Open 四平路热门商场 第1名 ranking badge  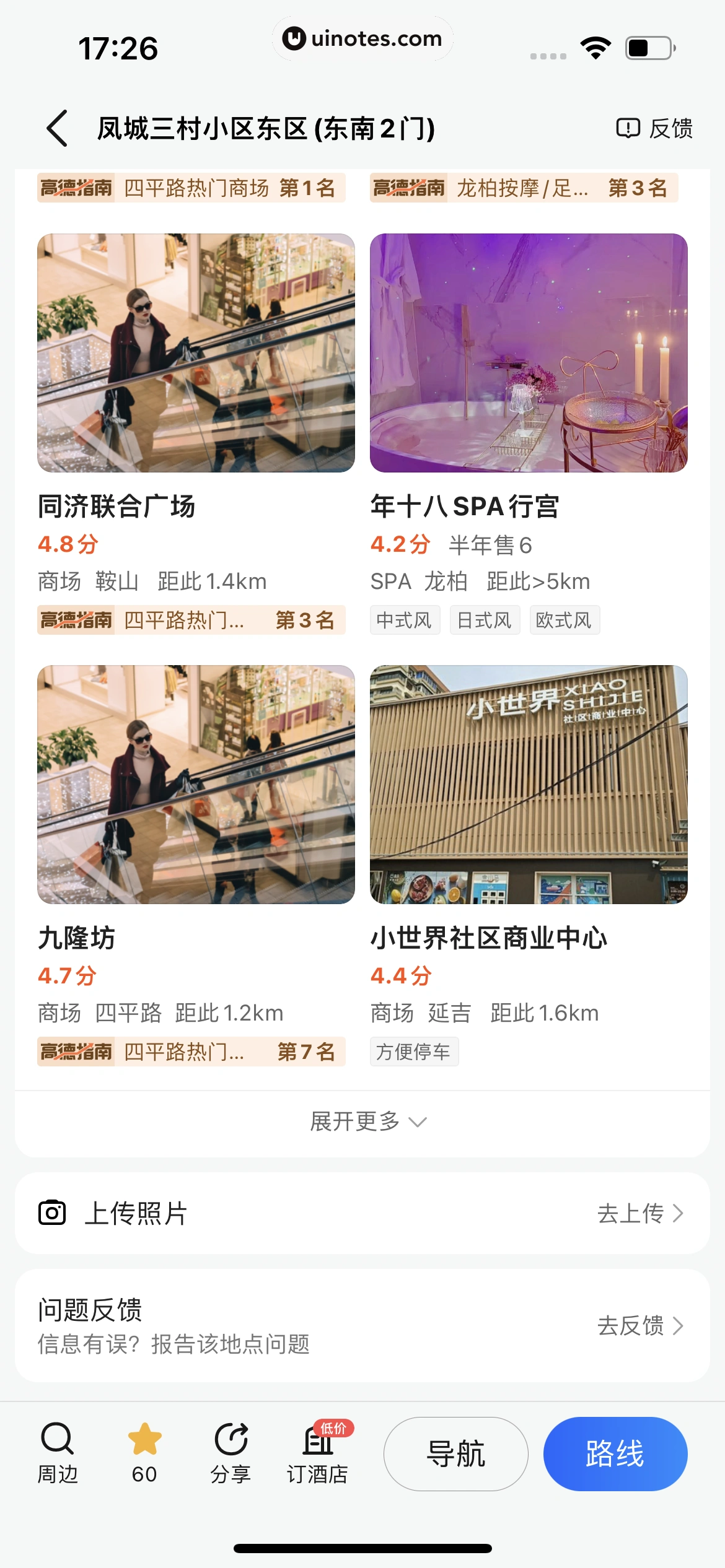point(191,188)
